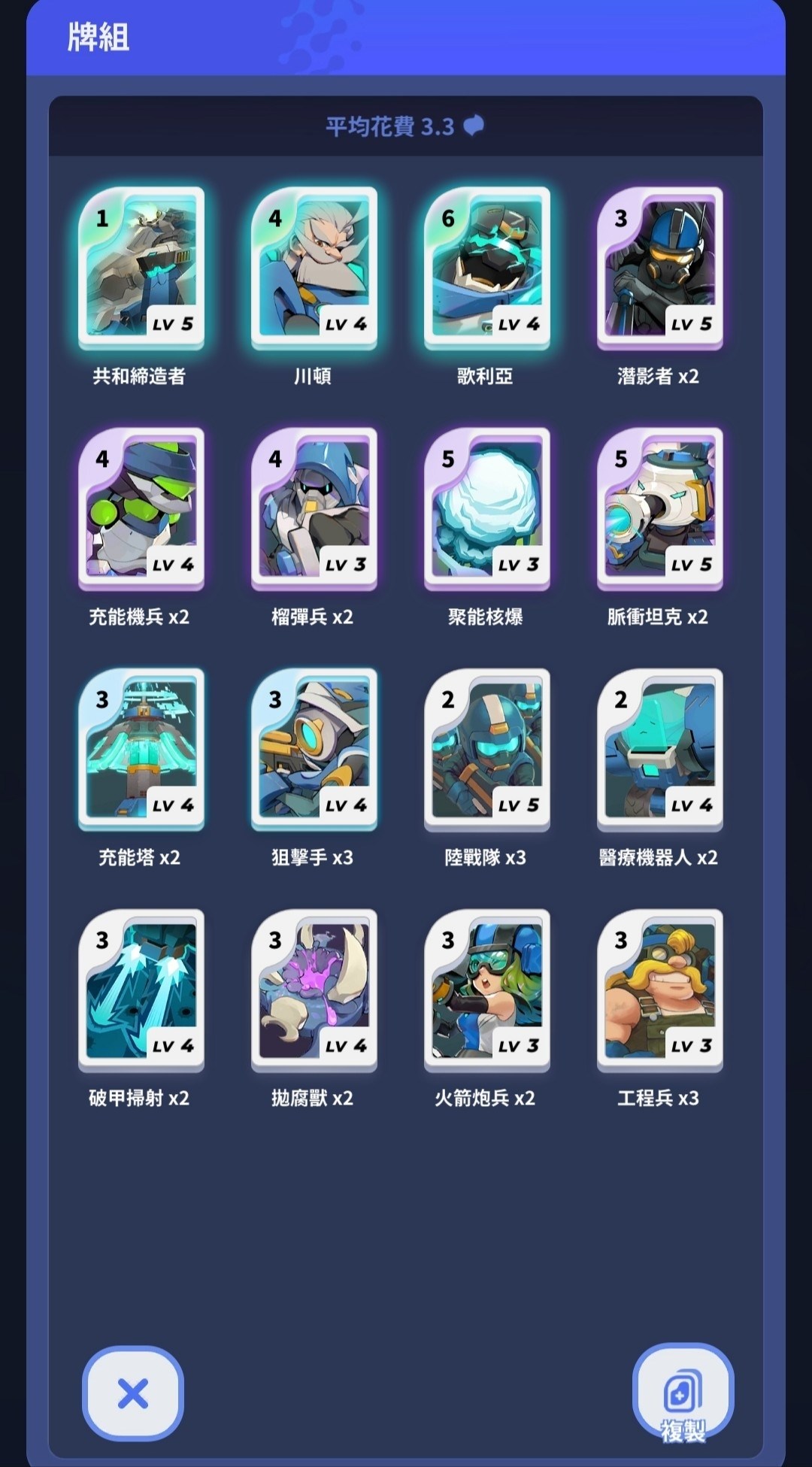Select the 充能塔 x2 card
Screen dimensions: 812x1467
point(141,750)
